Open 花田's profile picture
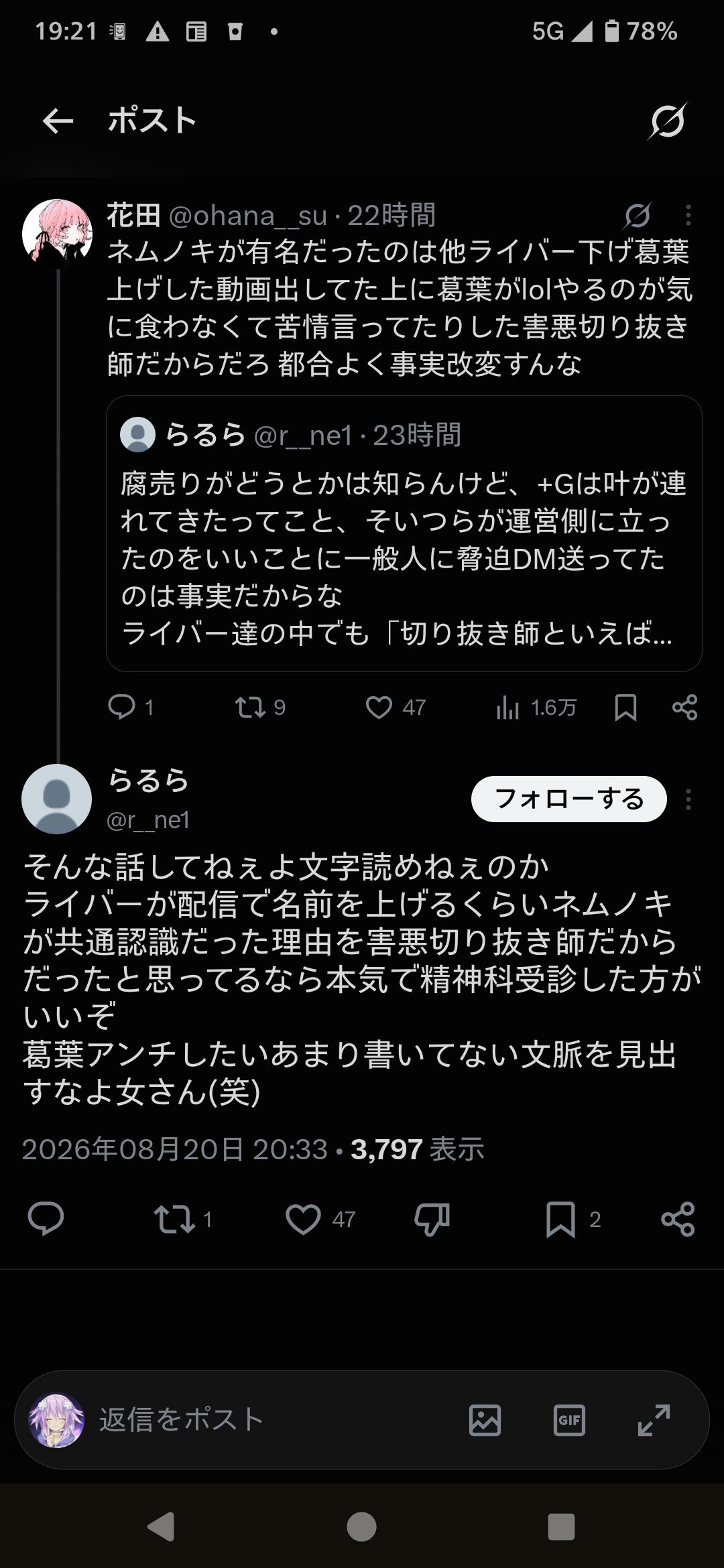Viewport: 724px width, 1568px height. pos(57,234)
